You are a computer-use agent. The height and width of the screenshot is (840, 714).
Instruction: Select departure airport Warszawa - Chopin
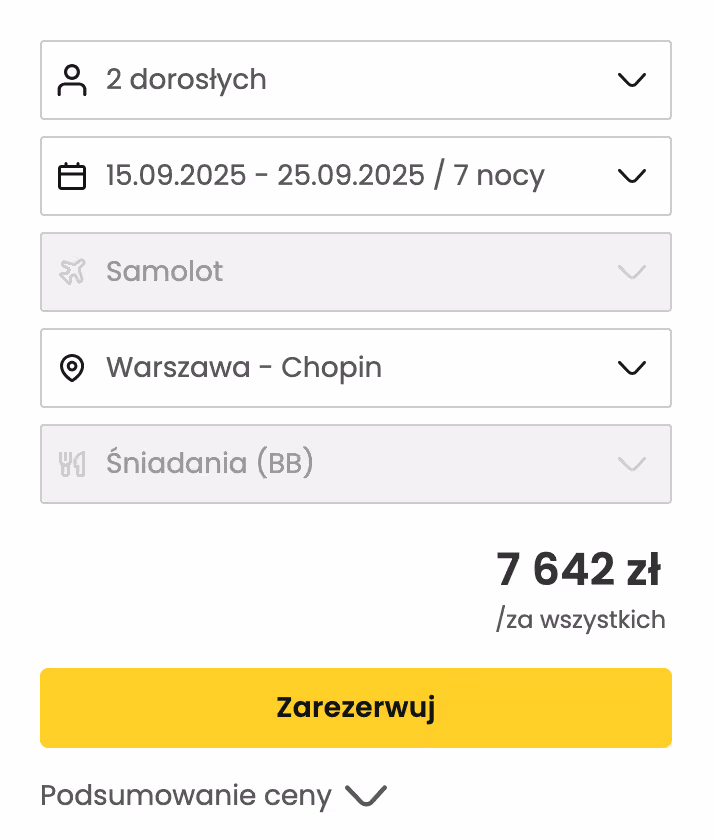tap(356, 368)
